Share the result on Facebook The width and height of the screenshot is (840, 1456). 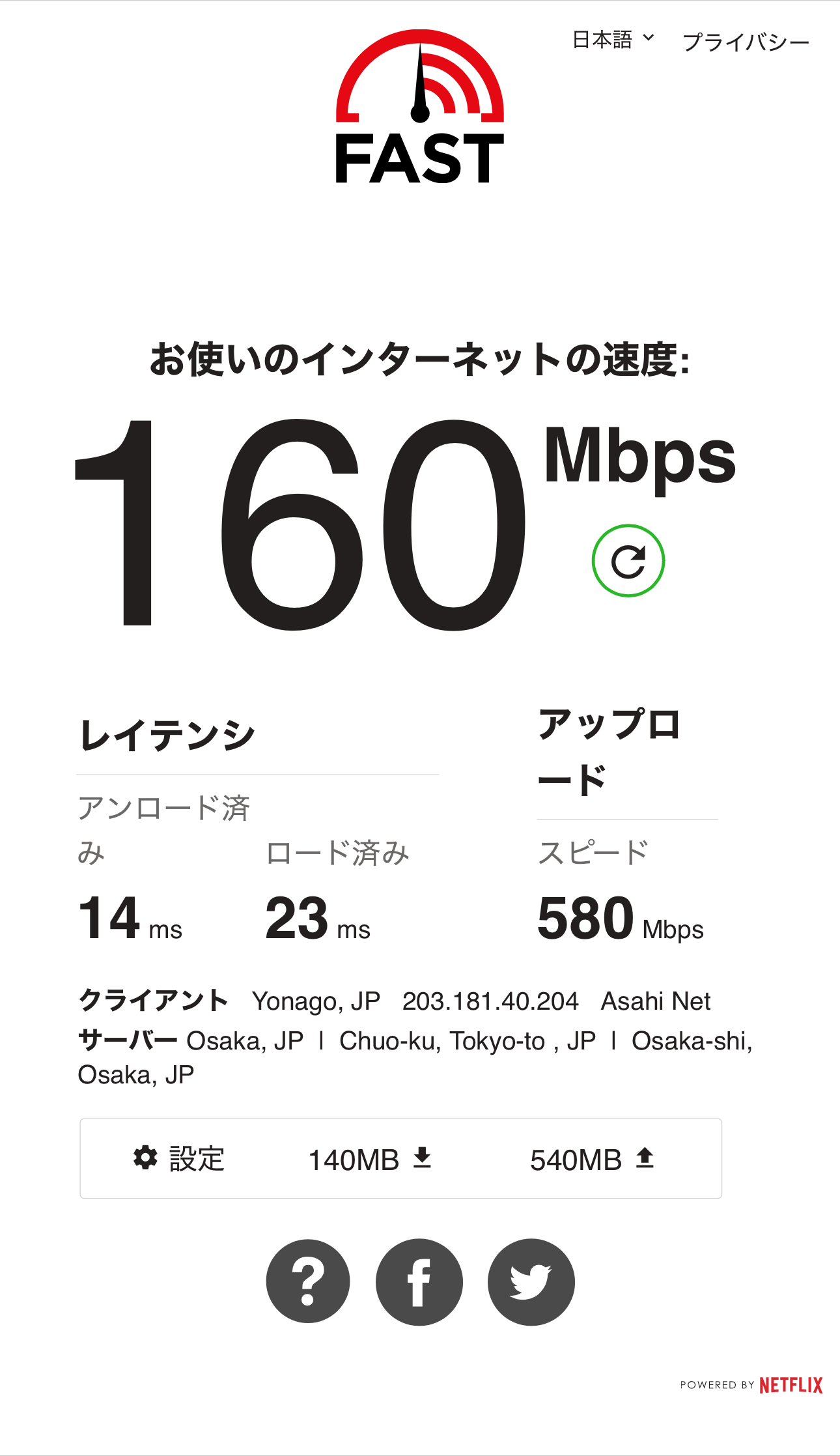(419, 1281)
